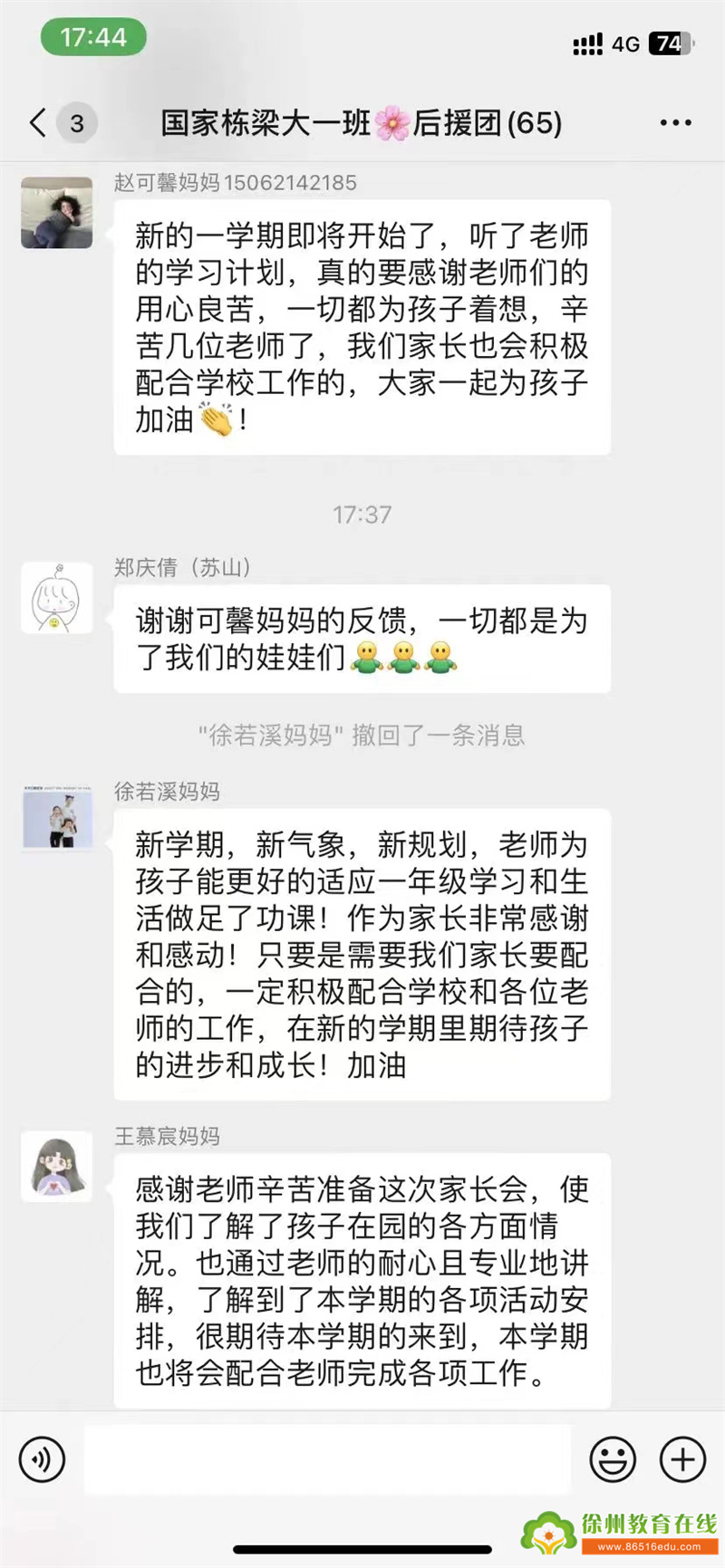Open 郑庆倩's profile avatar
The height and width of the screenshot is (1568, 725).
pos(57,598)
